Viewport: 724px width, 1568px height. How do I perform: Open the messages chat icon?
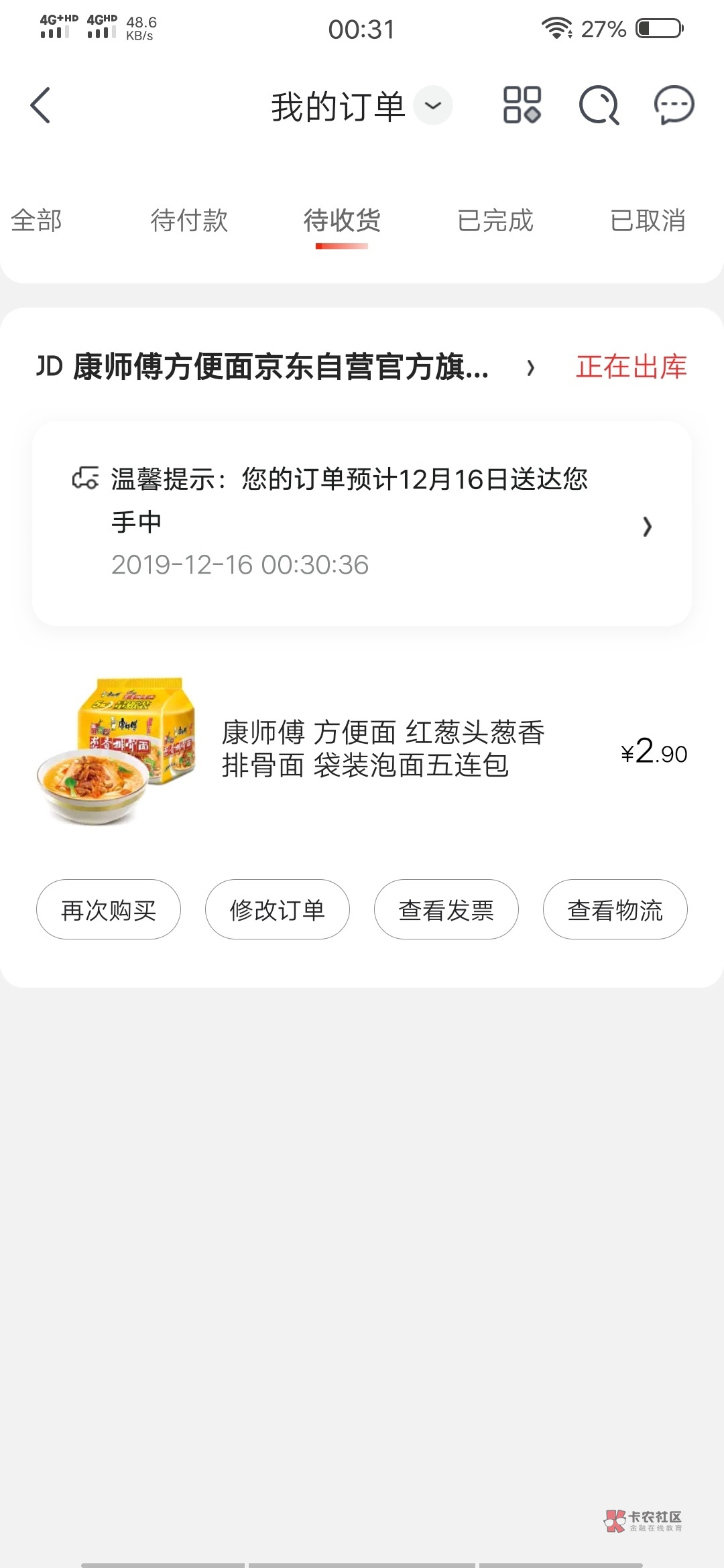coord(674,106)
